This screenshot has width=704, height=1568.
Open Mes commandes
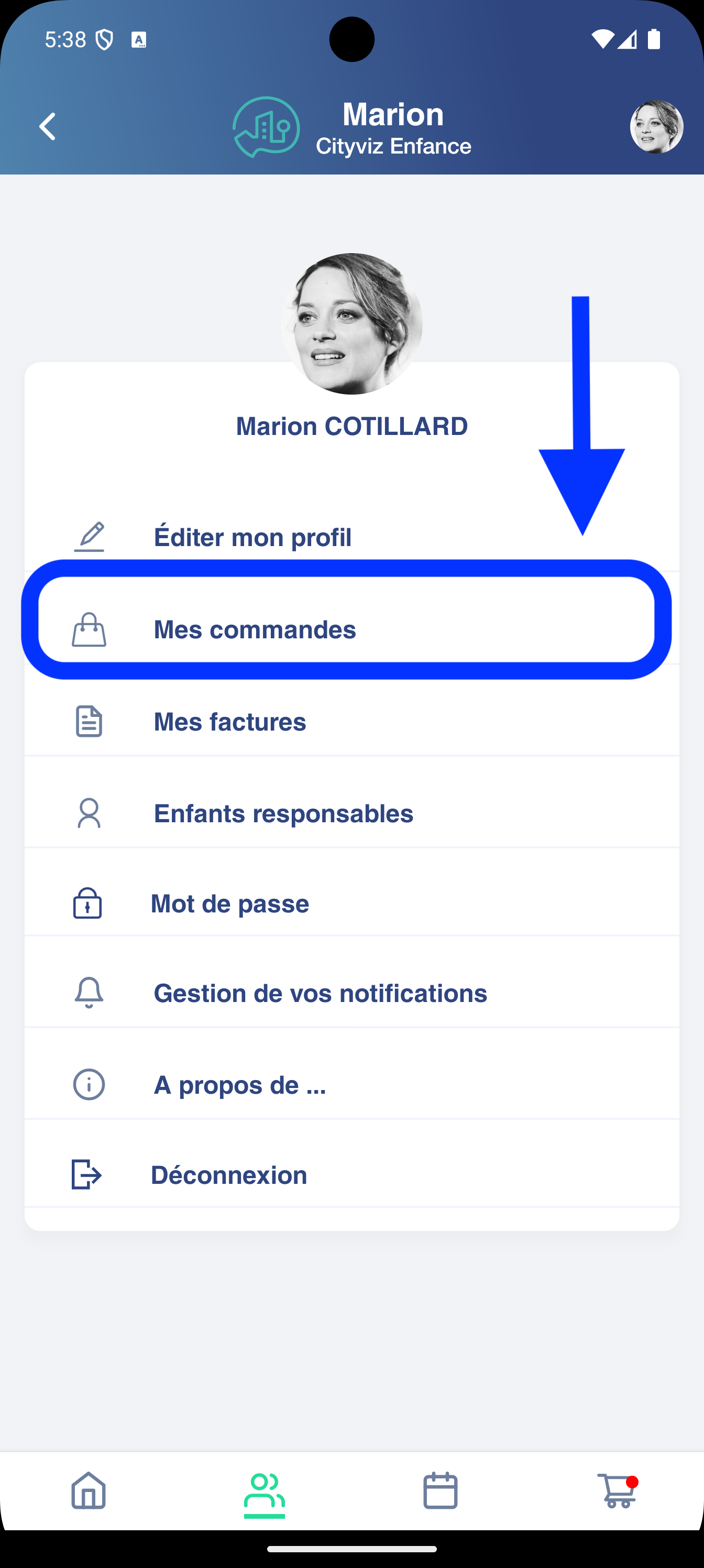click(255, 629)
